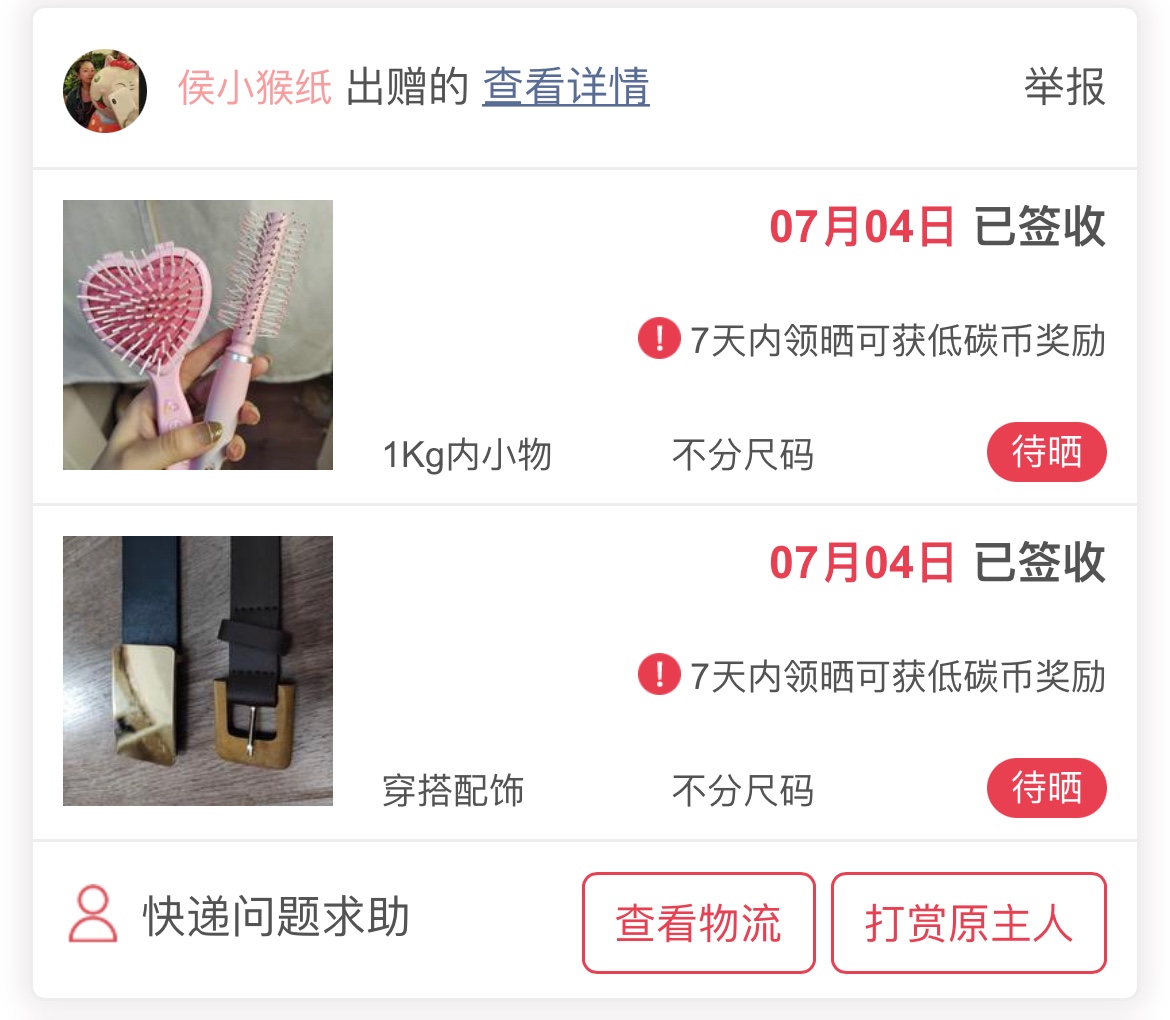Open 快递问题求助 help

240,917
